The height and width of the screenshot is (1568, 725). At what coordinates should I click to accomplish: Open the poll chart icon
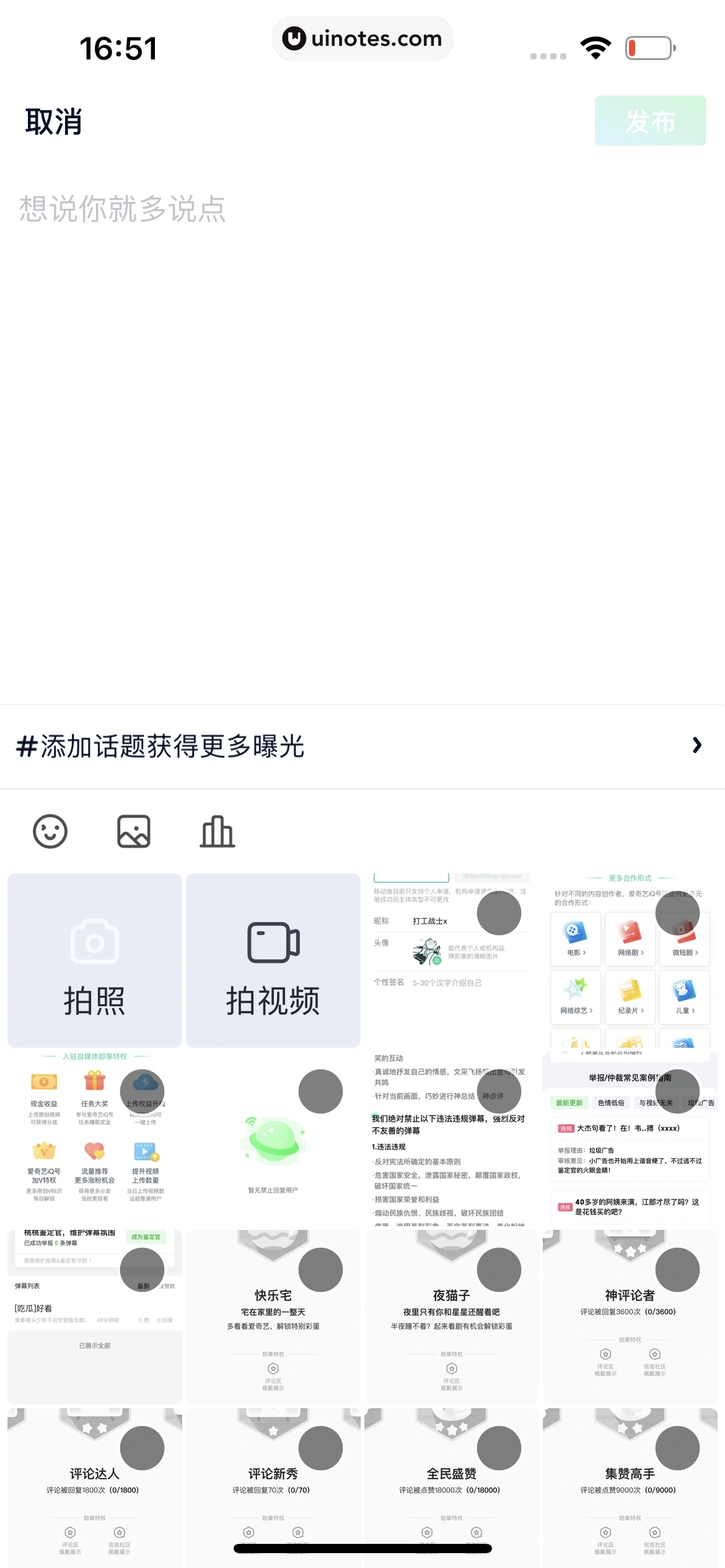coord(217,831)
